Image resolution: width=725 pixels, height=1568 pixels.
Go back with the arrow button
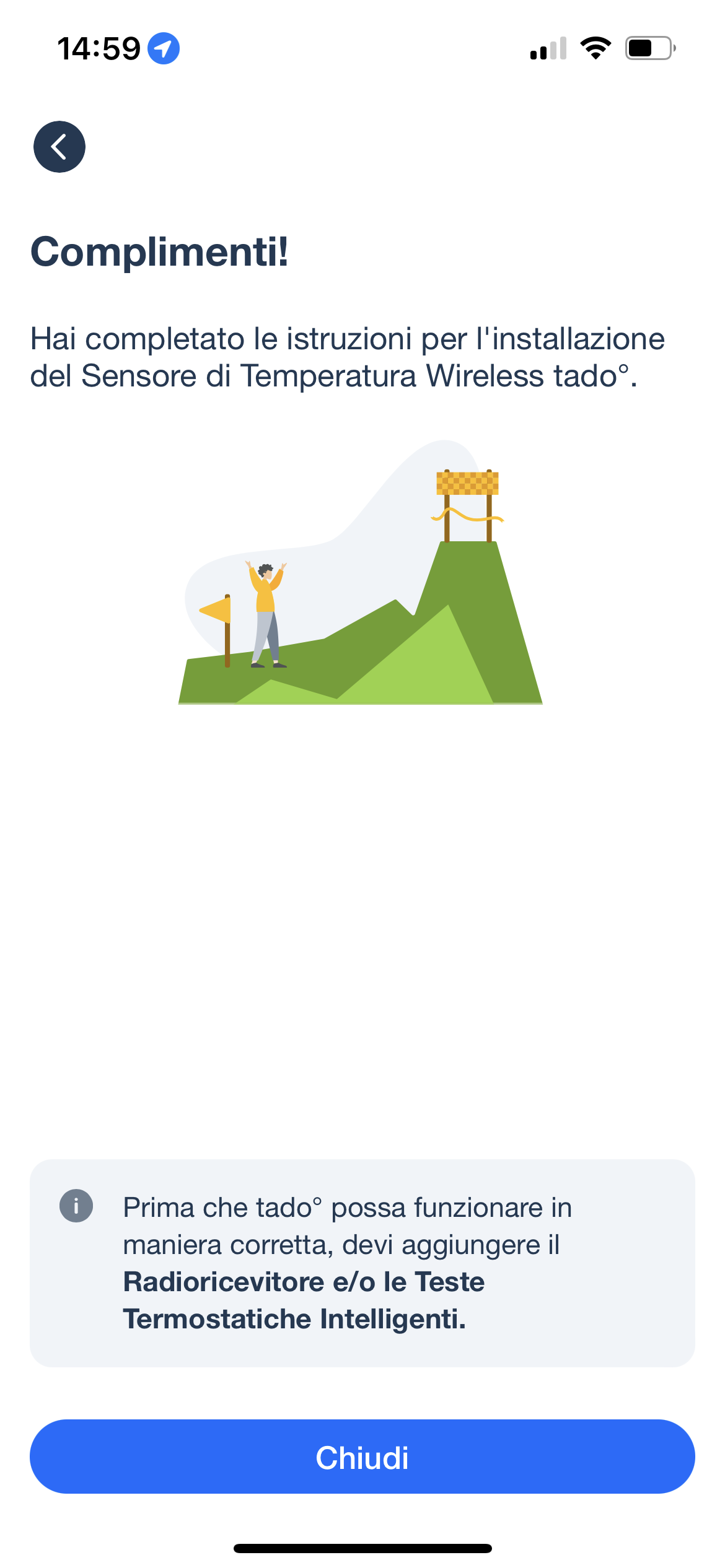[59, 147]
